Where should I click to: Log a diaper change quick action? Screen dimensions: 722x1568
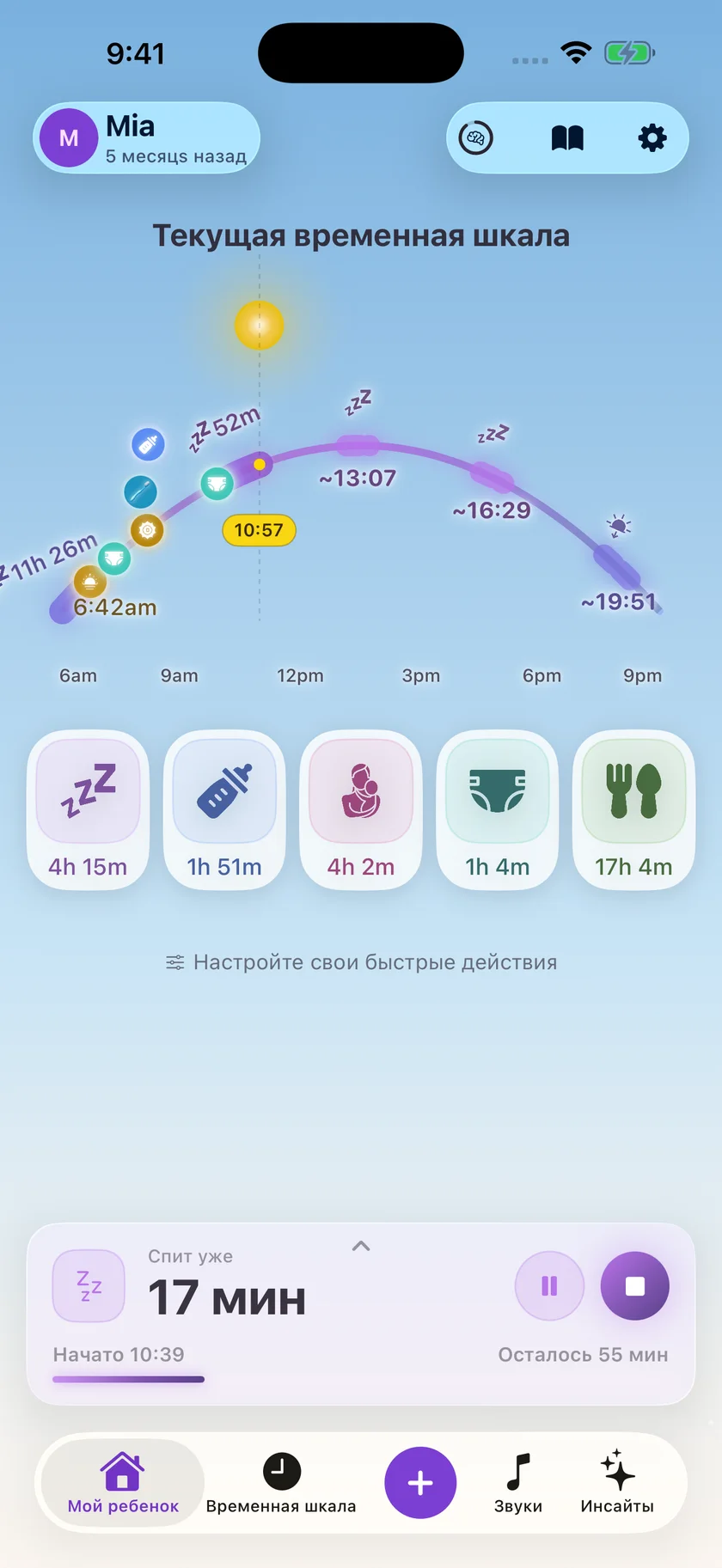498,809
